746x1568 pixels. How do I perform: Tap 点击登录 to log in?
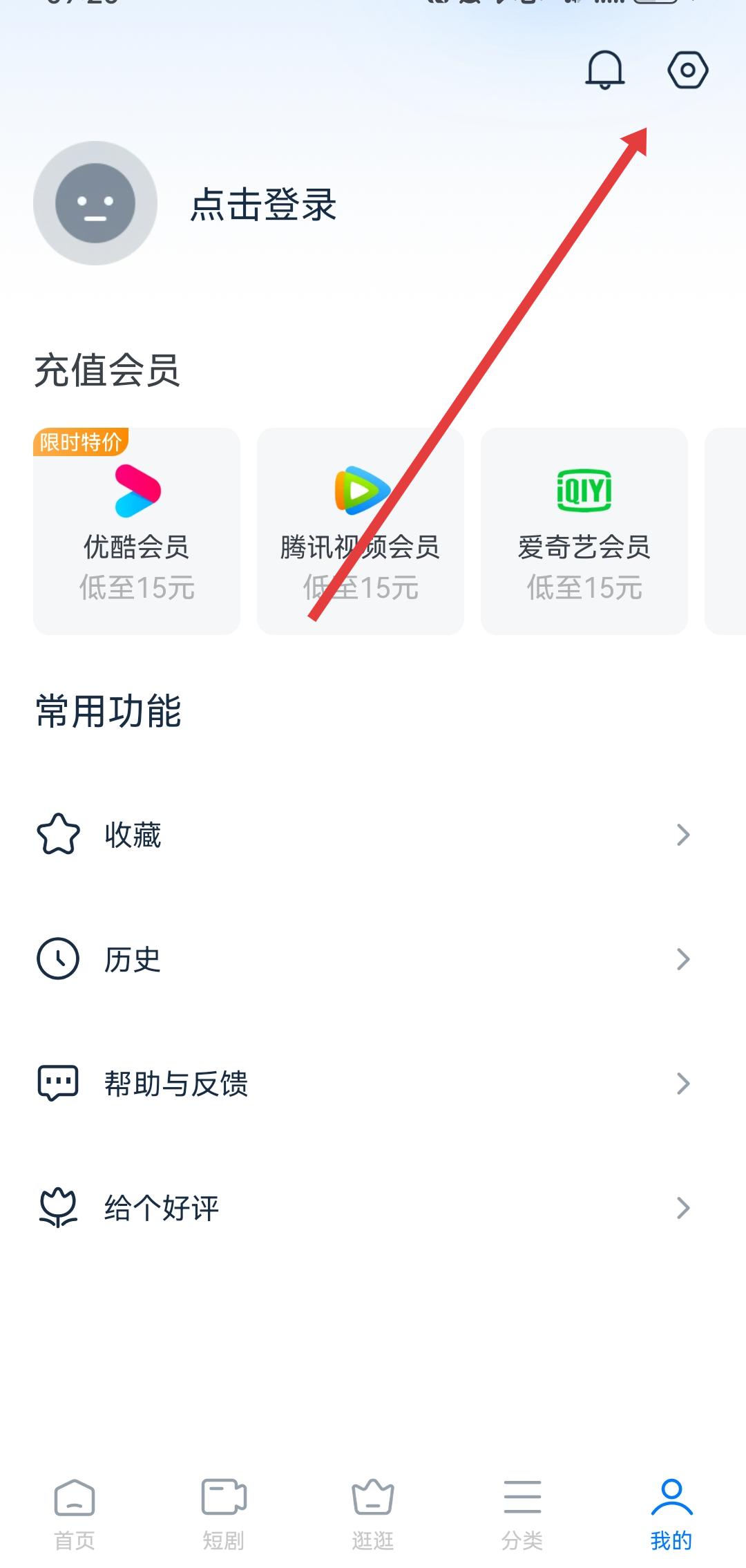tap(263, 205)
